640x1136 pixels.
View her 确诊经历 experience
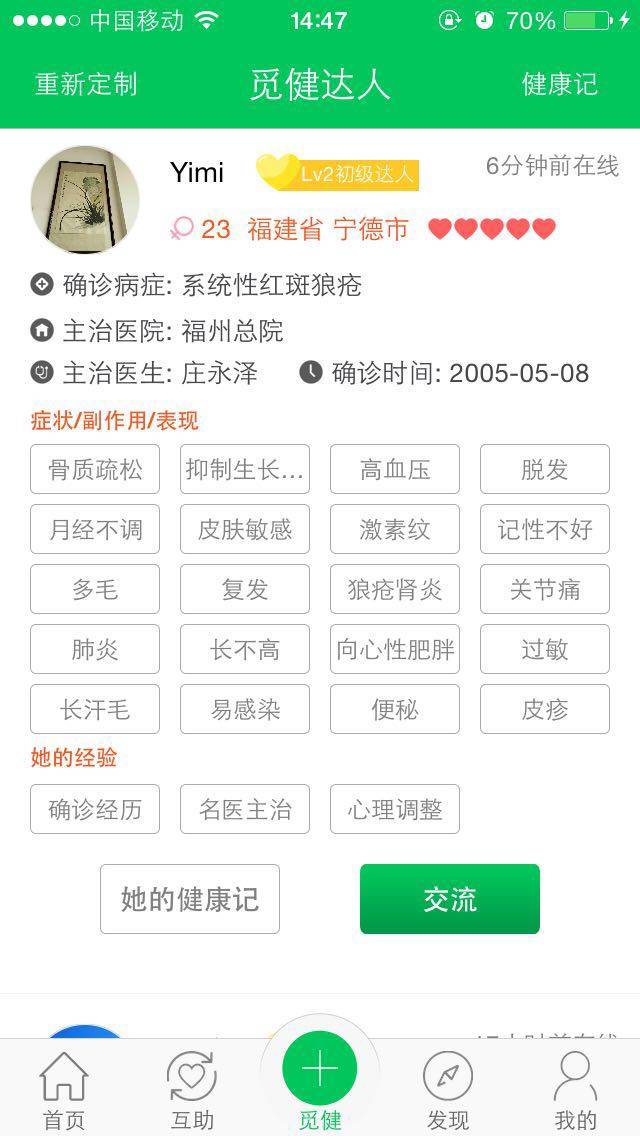coord(95,809)
